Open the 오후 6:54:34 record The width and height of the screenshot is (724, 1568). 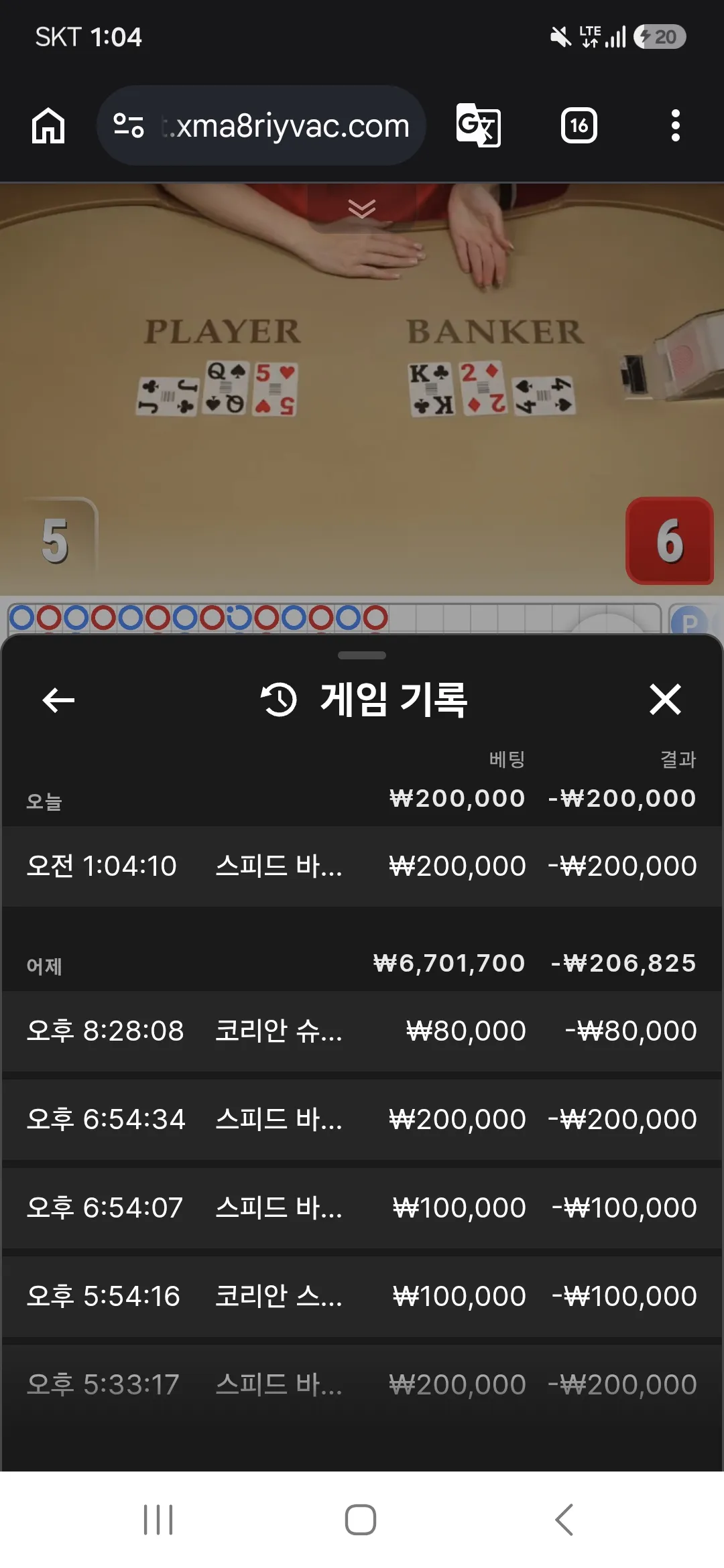pyautogui.click(x=362, y=1119)
